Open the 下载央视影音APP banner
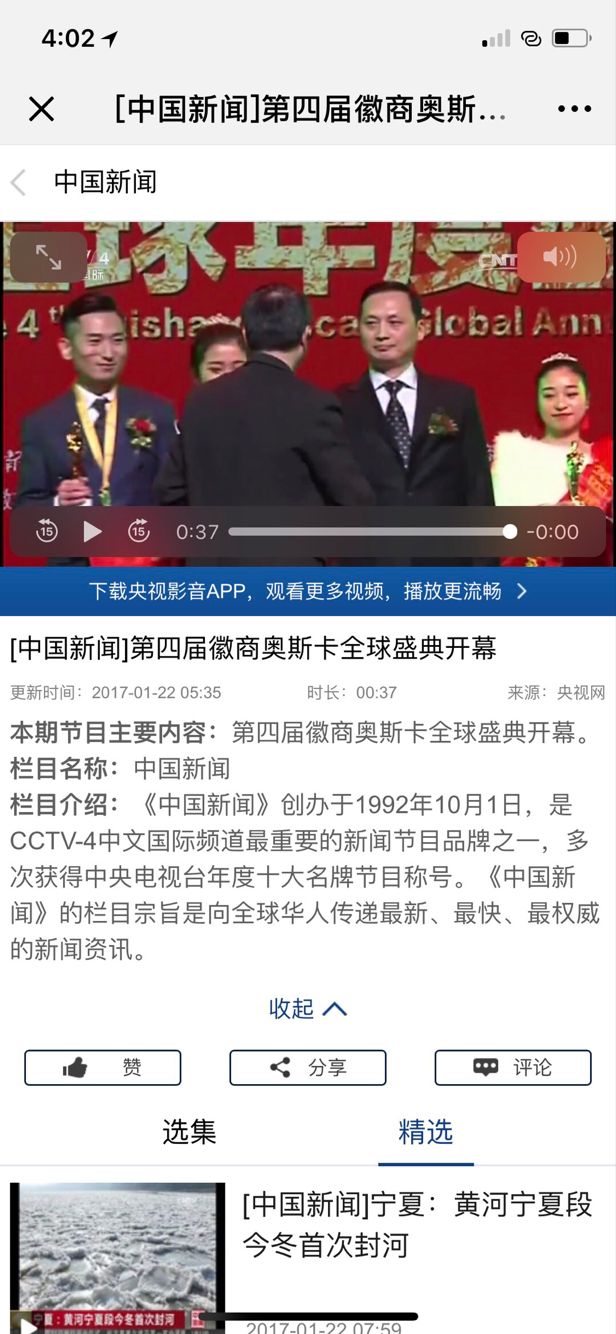Viewport: 616px width, 1334px height. [x=308, y=591]
